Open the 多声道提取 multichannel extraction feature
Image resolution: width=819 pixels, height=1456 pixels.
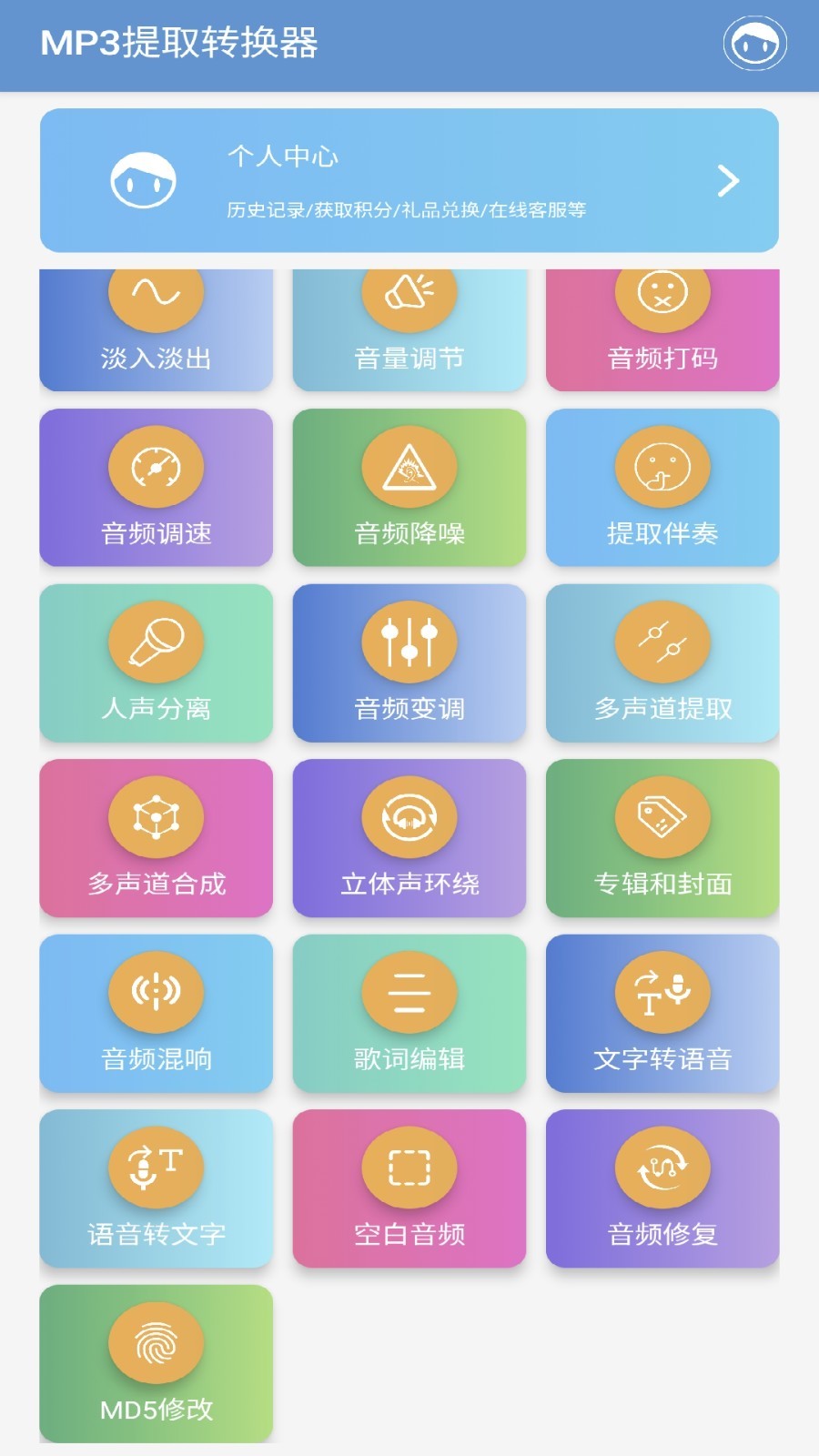662,664
